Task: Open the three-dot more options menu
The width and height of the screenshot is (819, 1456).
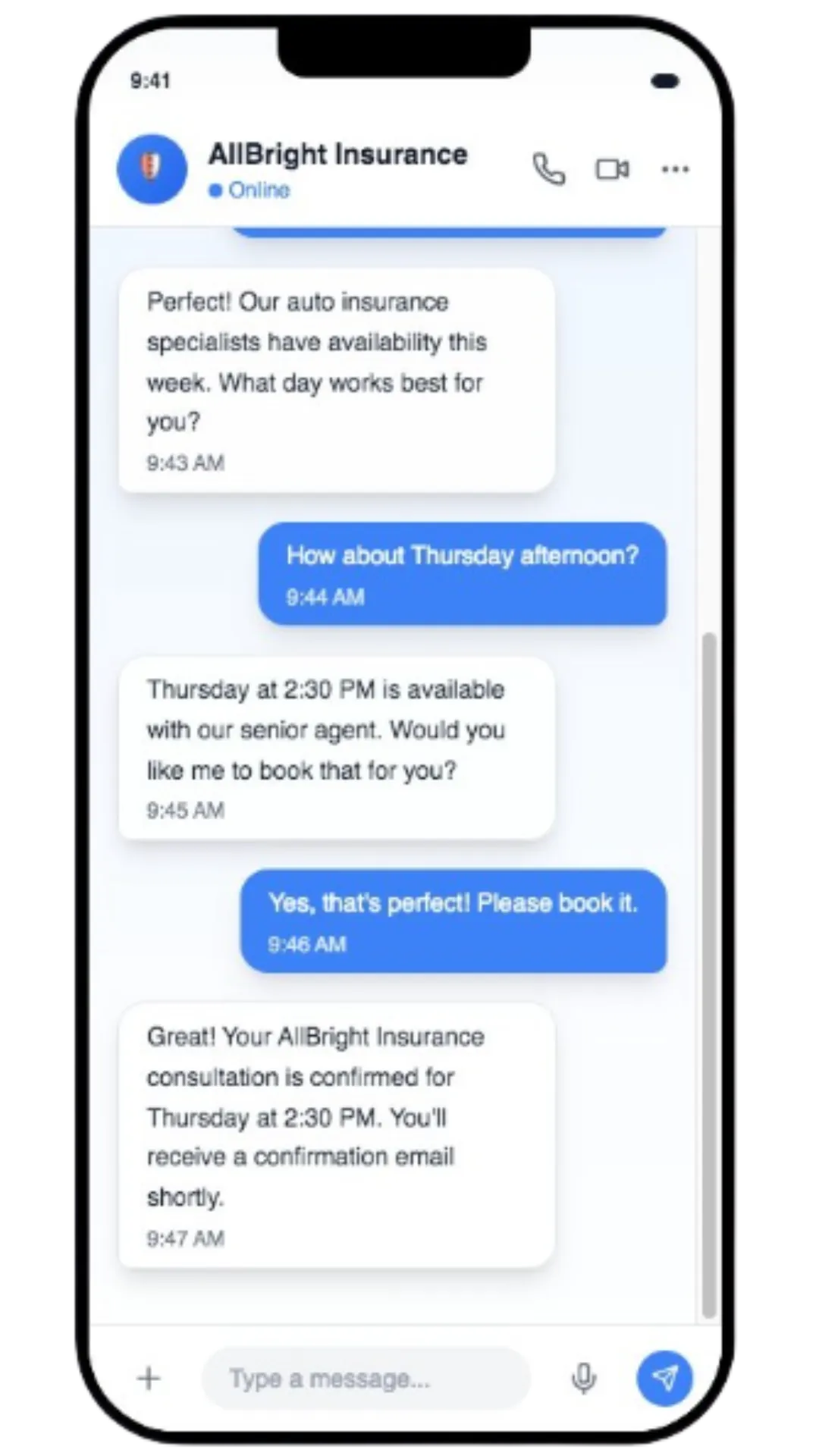Action: click(x=675, y=169)
